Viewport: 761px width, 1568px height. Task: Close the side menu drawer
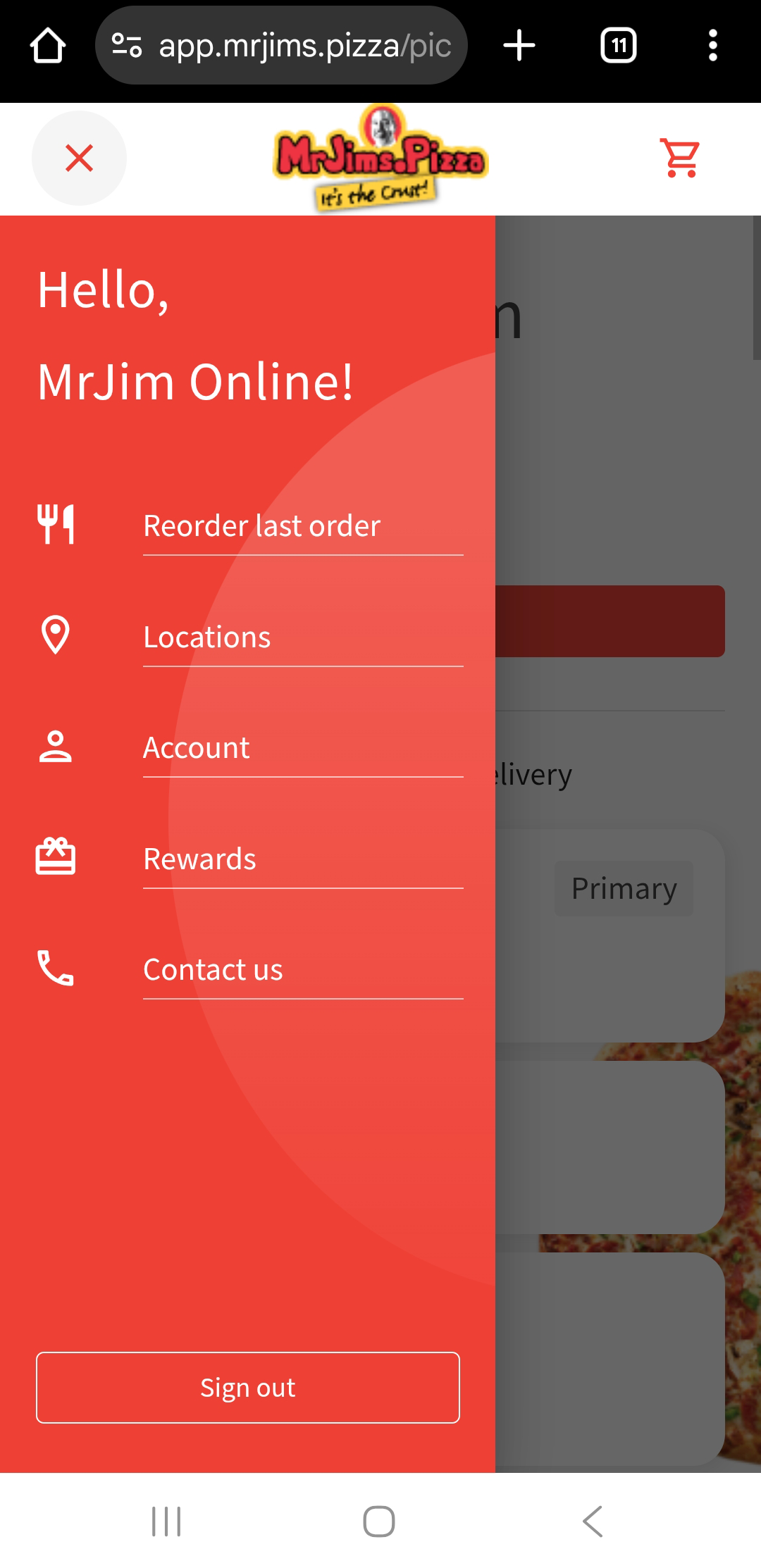tap(79, 158)
